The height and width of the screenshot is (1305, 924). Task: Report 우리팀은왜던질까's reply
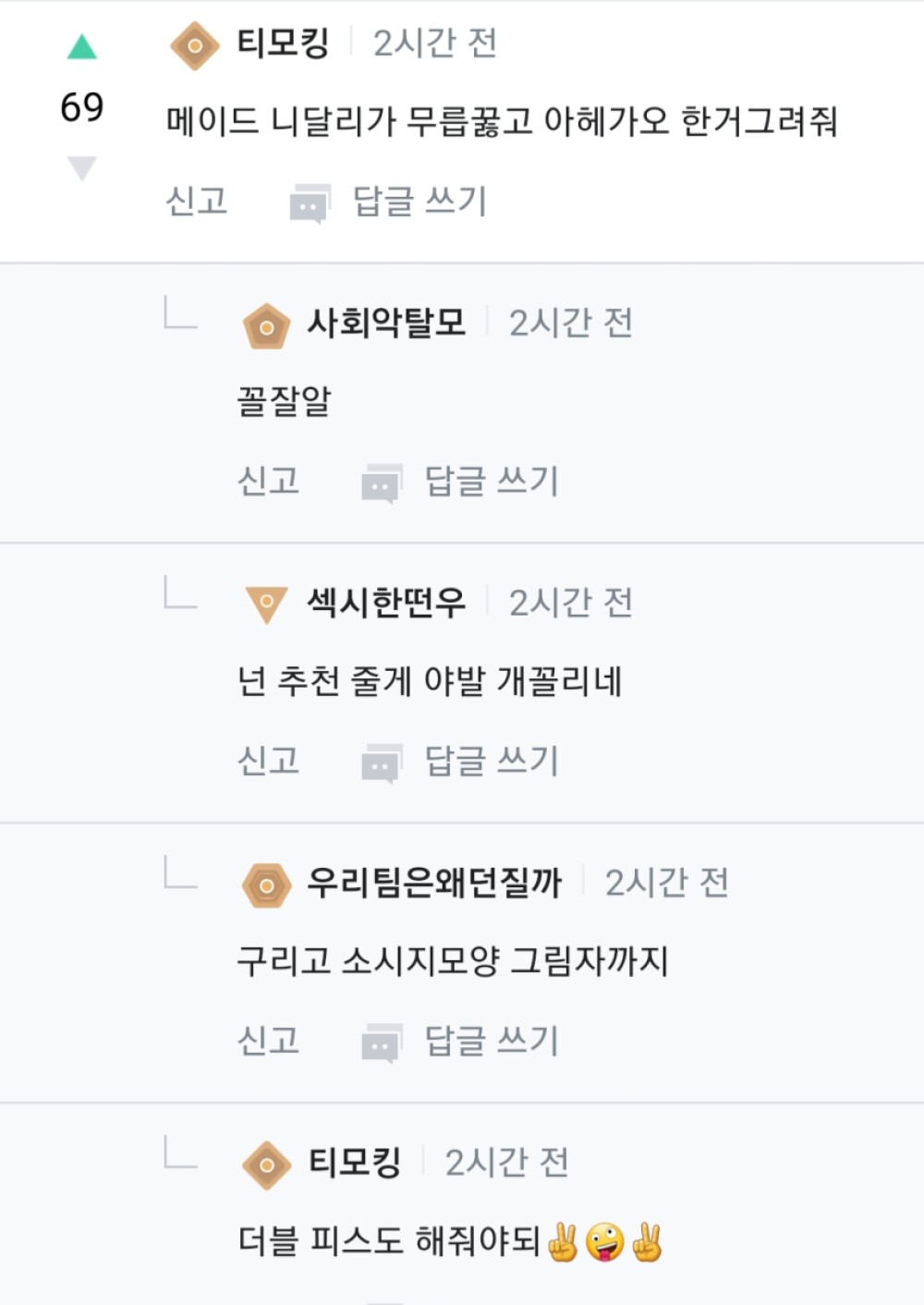tap(268, 1041)
